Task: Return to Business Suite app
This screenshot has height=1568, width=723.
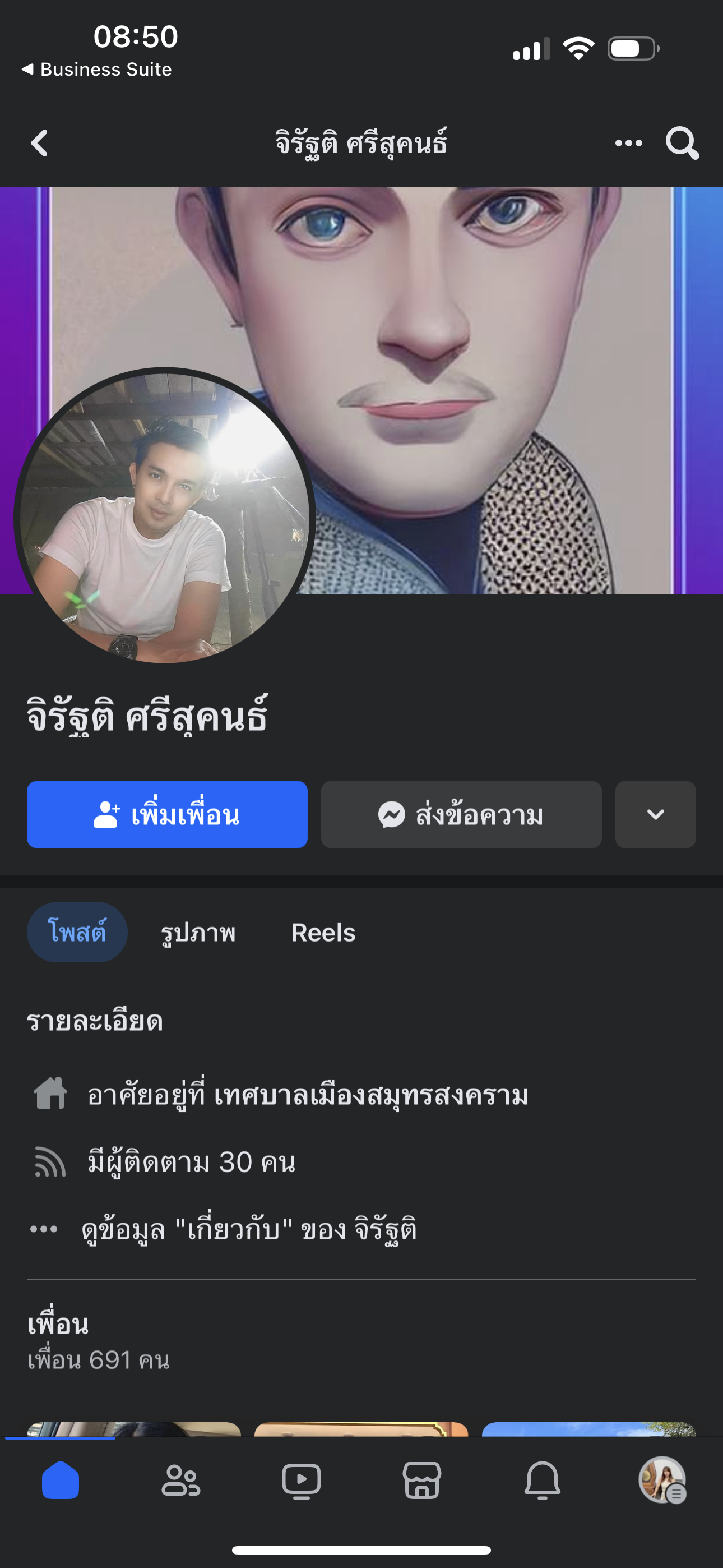Action: tap(98, 70)
